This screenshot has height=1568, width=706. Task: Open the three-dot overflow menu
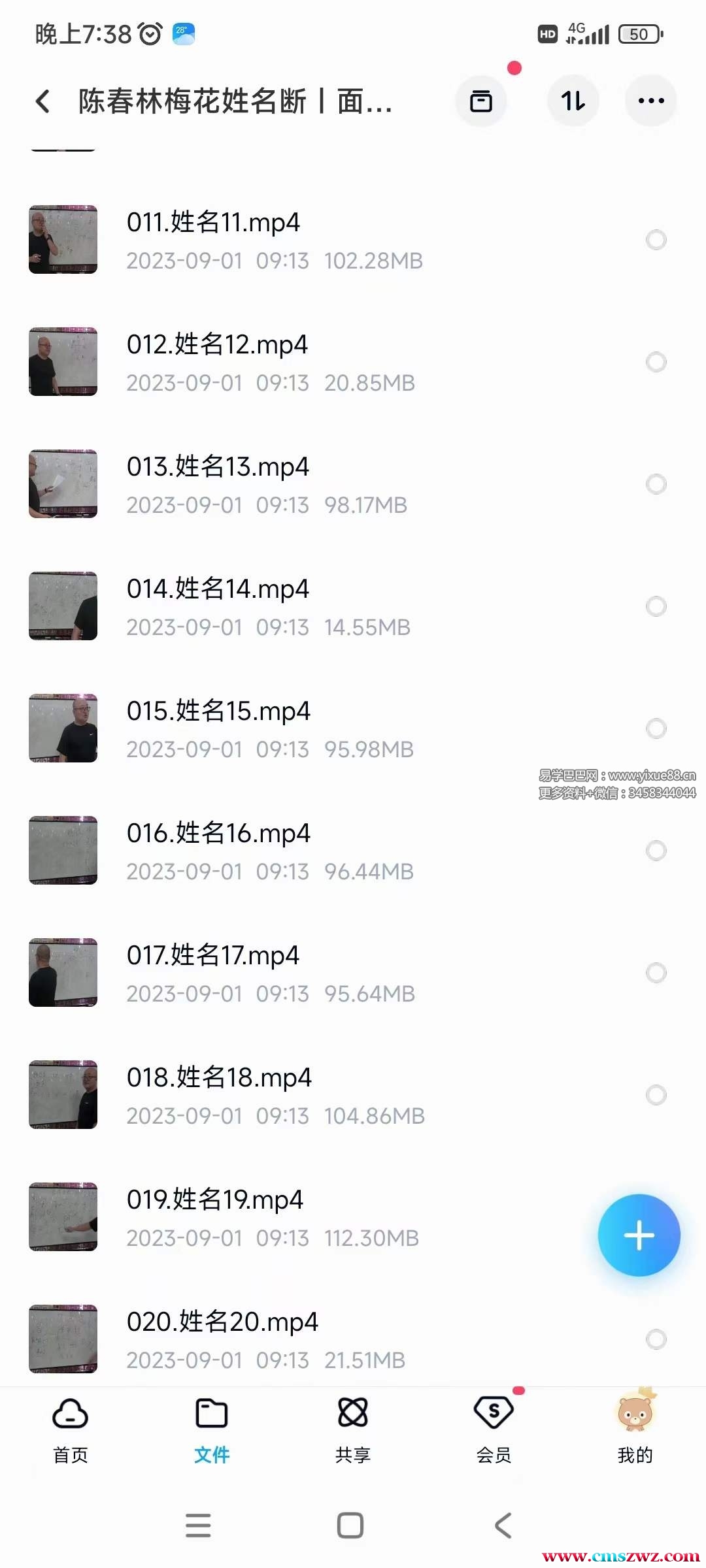coord(651,101)
